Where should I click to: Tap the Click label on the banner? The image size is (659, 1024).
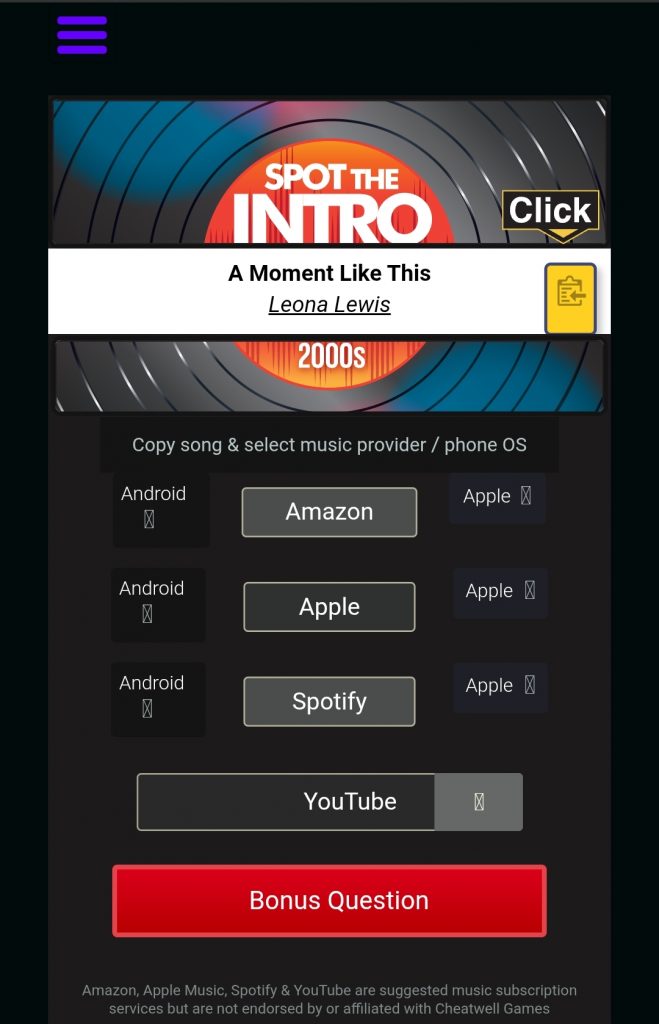coord(550,213)
